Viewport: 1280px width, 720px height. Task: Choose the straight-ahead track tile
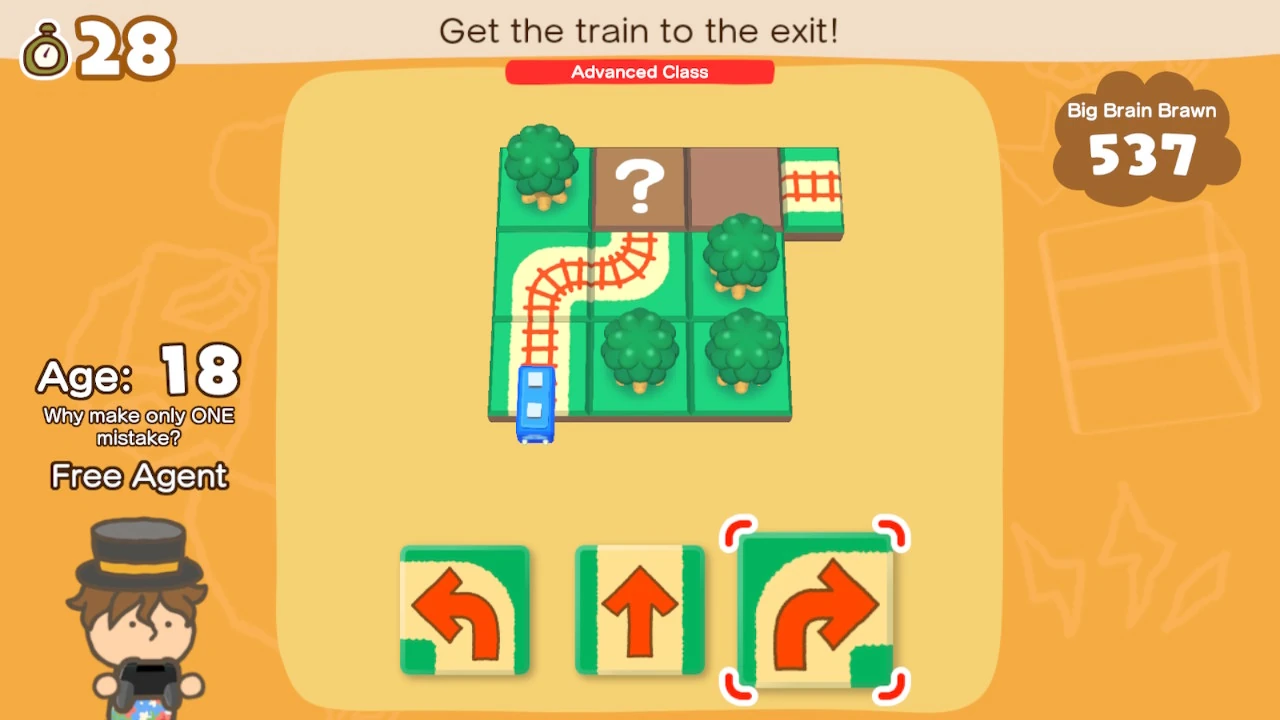[x=640, y=610]
